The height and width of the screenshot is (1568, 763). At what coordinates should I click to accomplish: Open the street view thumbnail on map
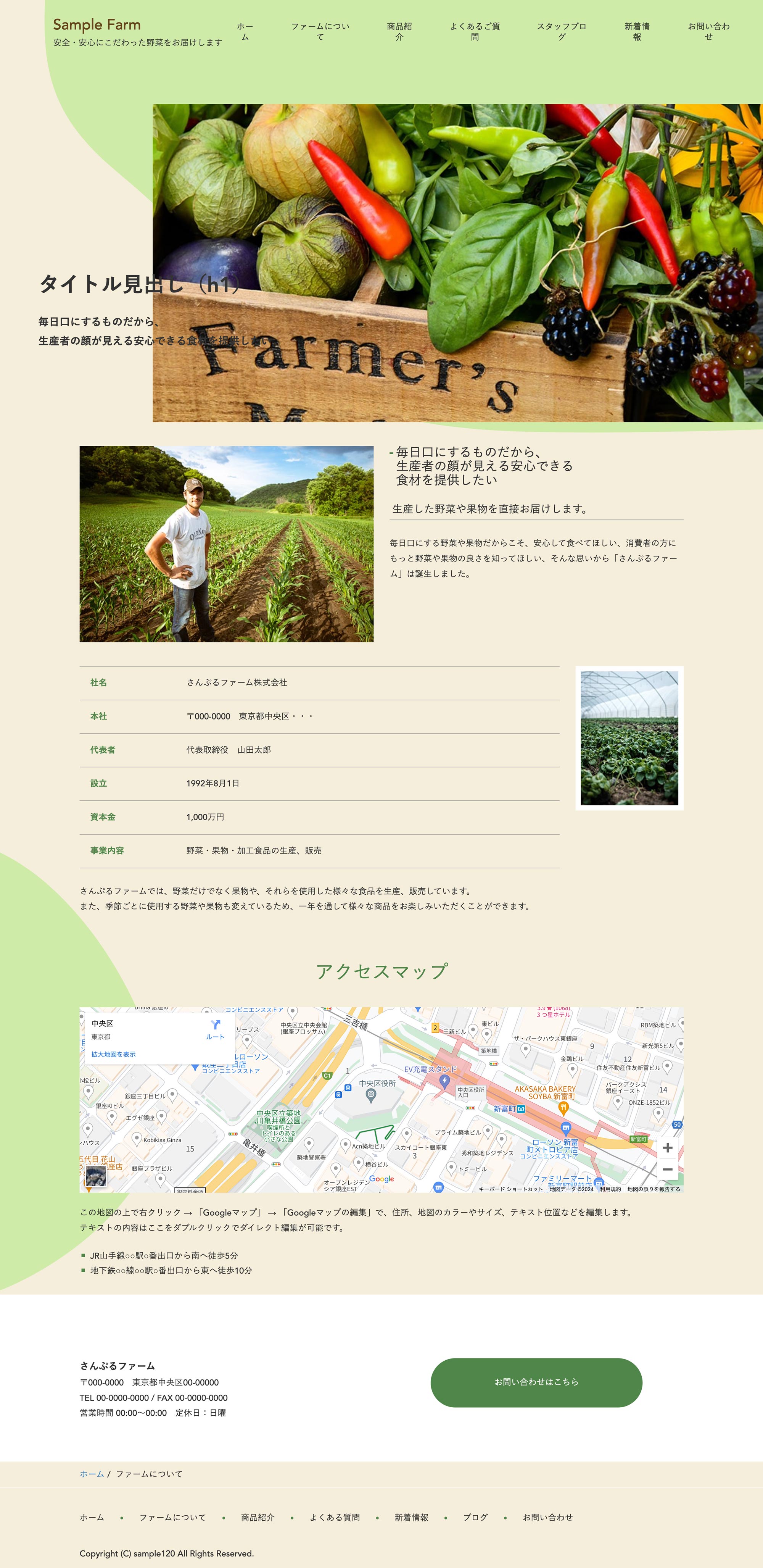tap(95, 1176)
